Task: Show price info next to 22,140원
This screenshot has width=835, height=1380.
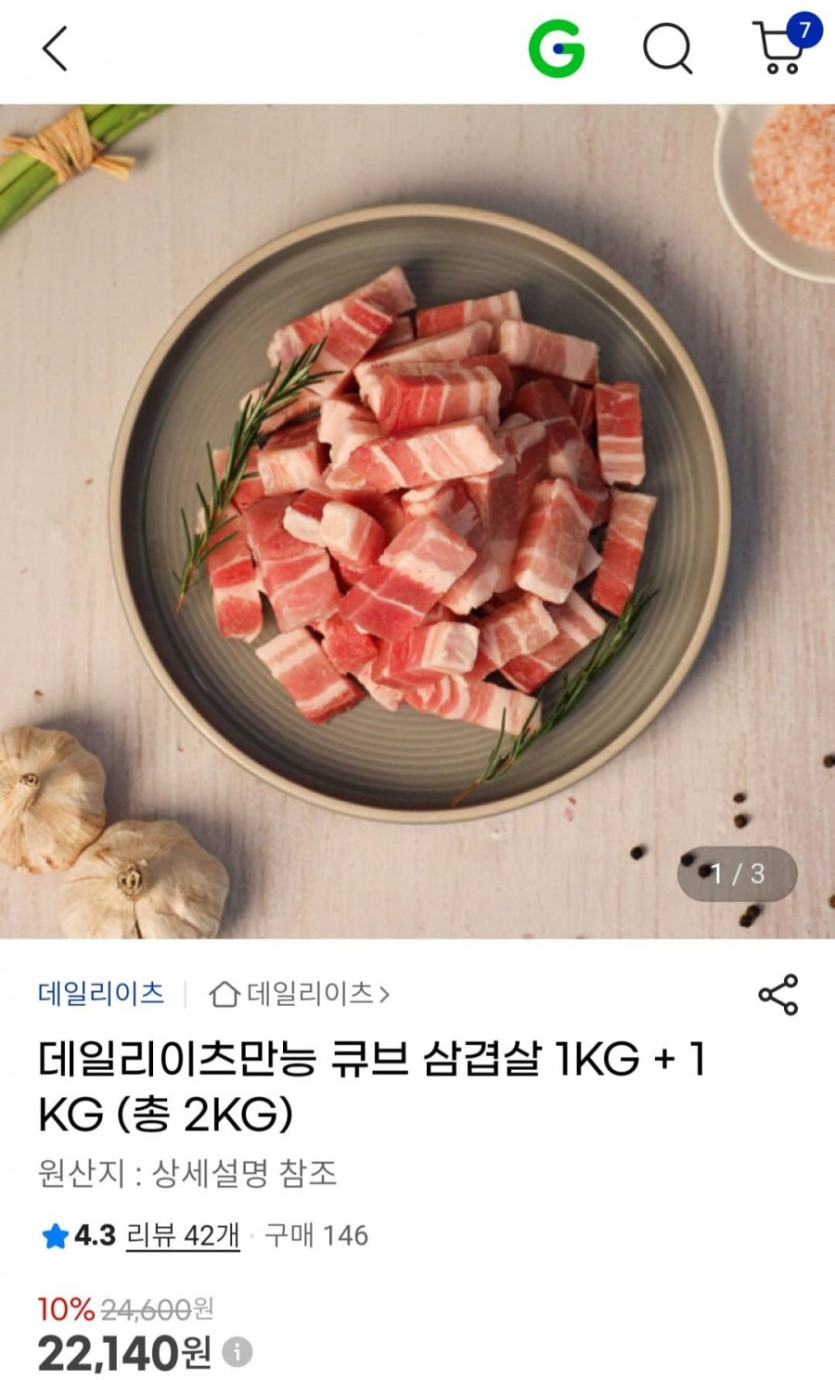Action: 237,1353
